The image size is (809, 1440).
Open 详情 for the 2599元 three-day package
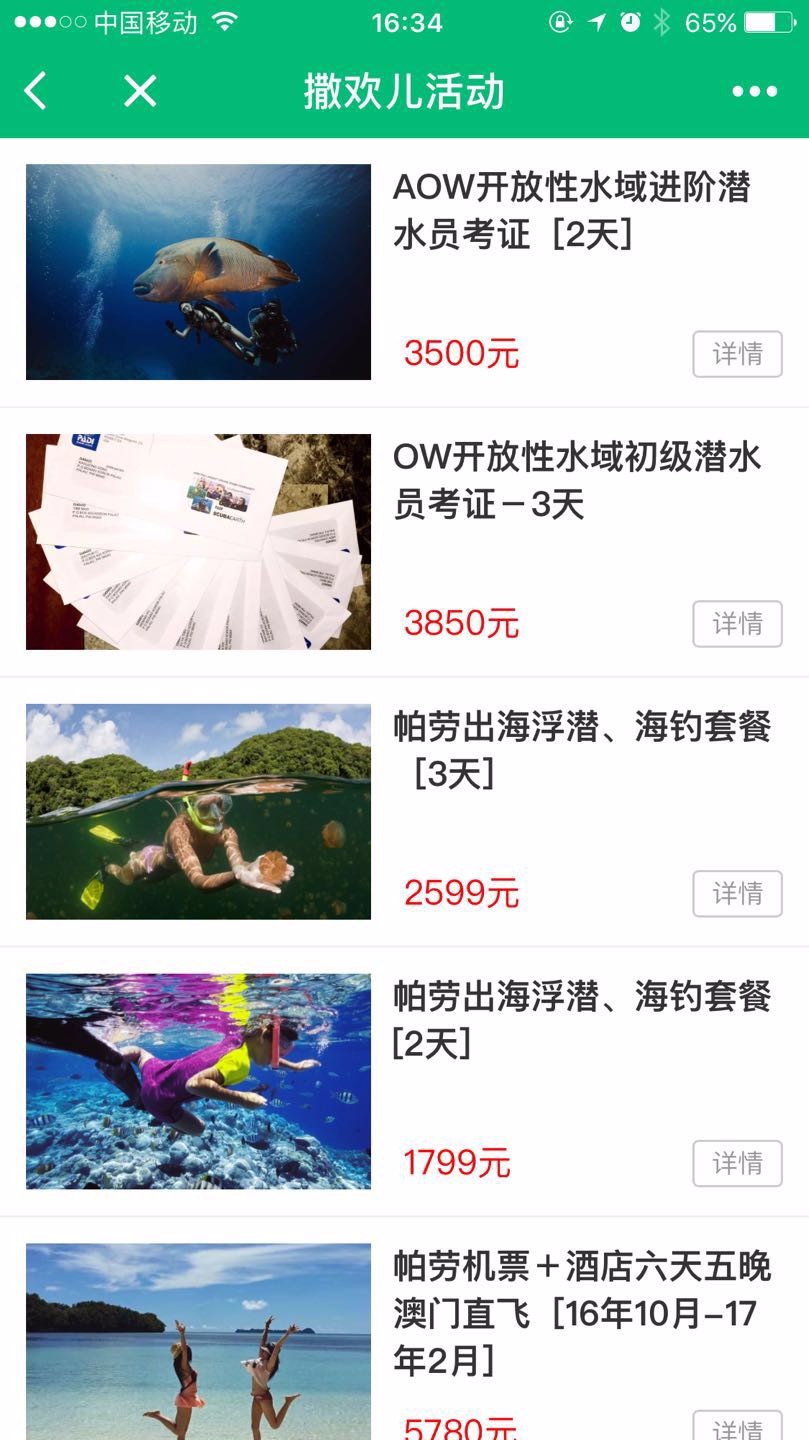tap(737, 893)
